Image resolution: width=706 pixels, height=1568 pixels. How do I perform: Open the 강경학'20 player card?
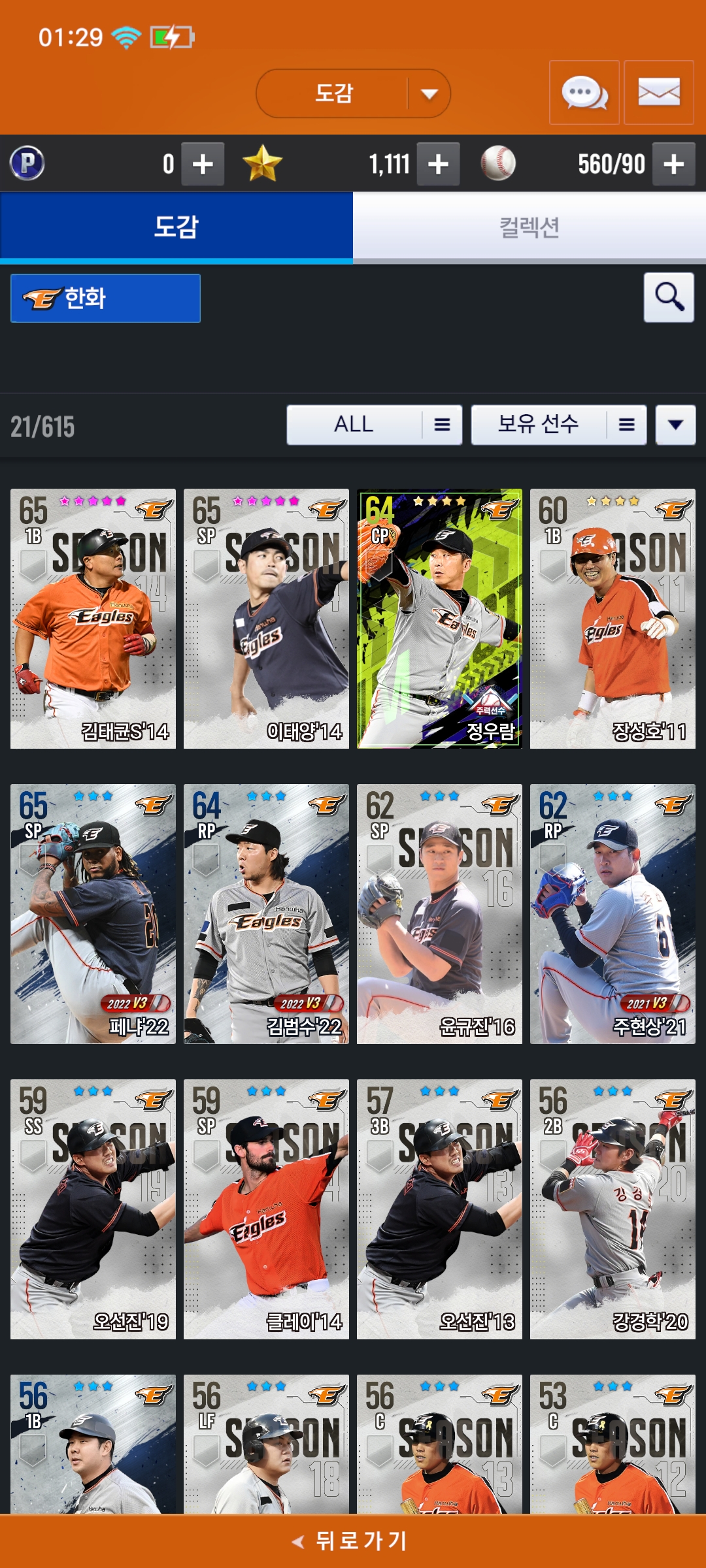(613, 1209)
